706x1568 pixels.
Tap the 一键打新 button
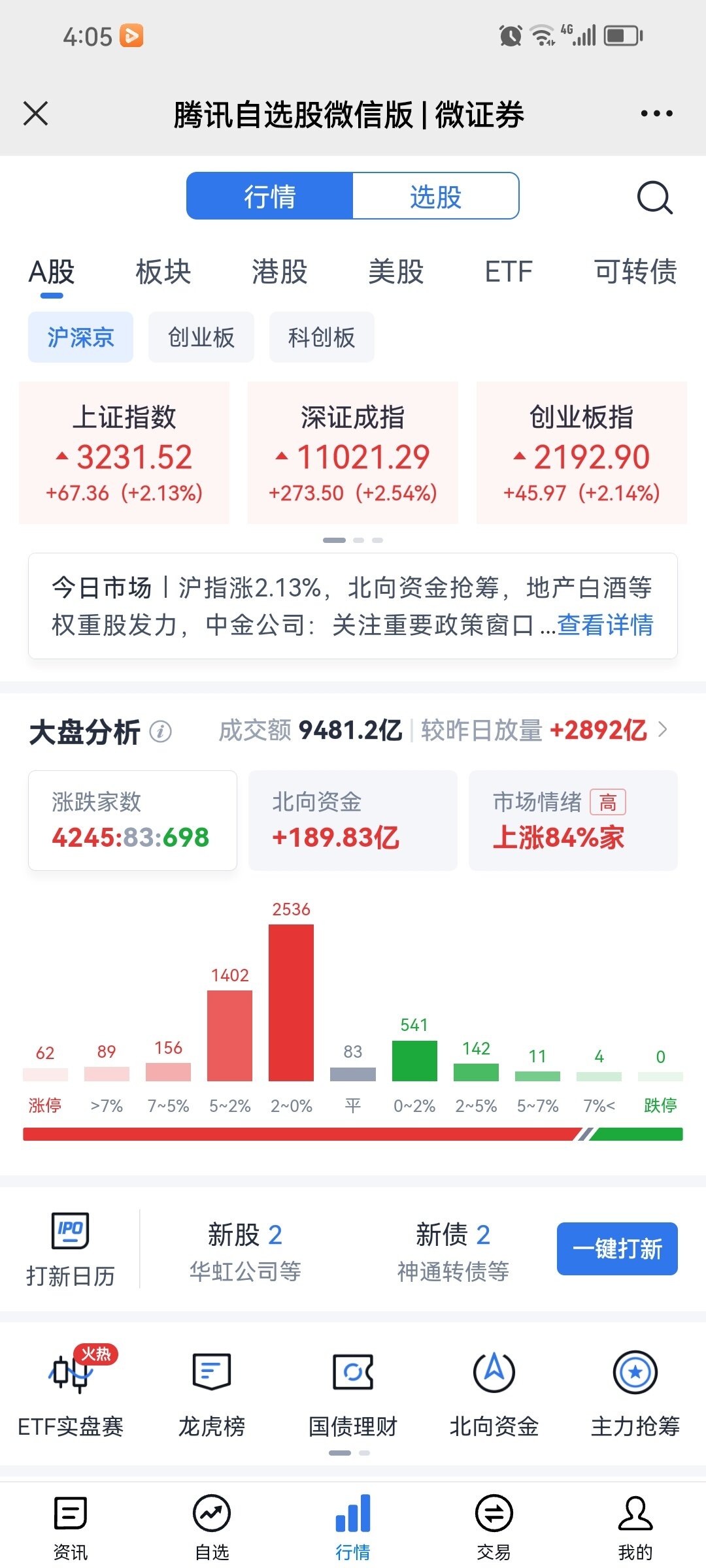coord(617,1249)
